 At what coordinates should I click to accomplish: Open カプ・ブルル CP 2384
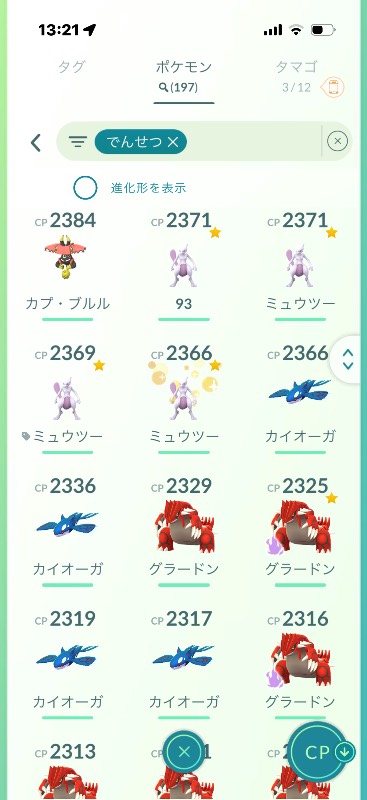pos(67,265)
